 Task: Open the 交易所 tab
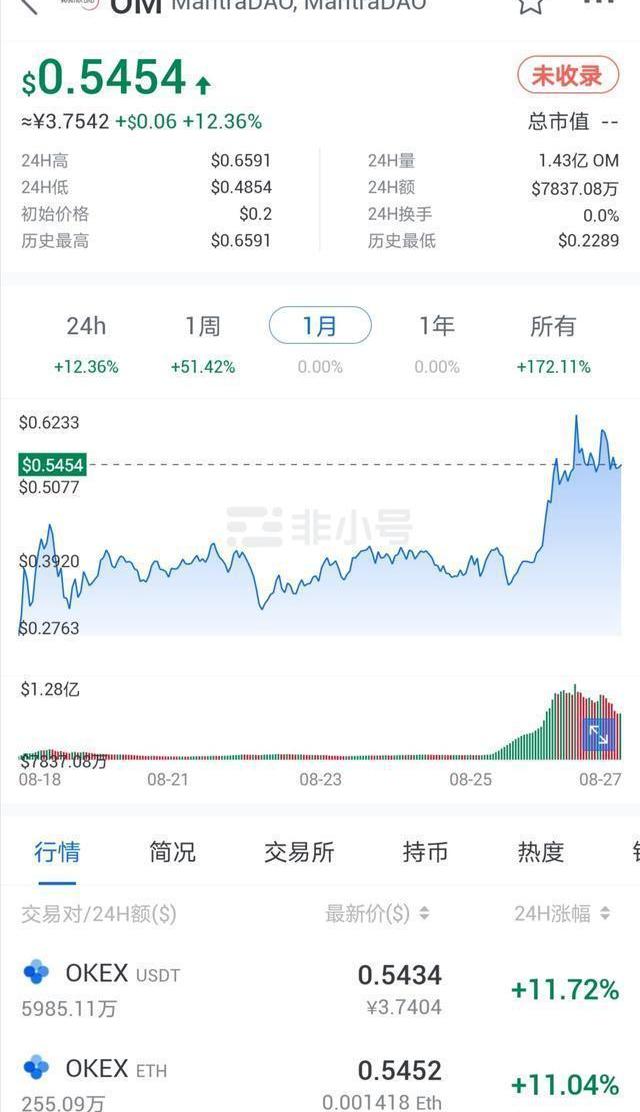(x=299, y=852)
